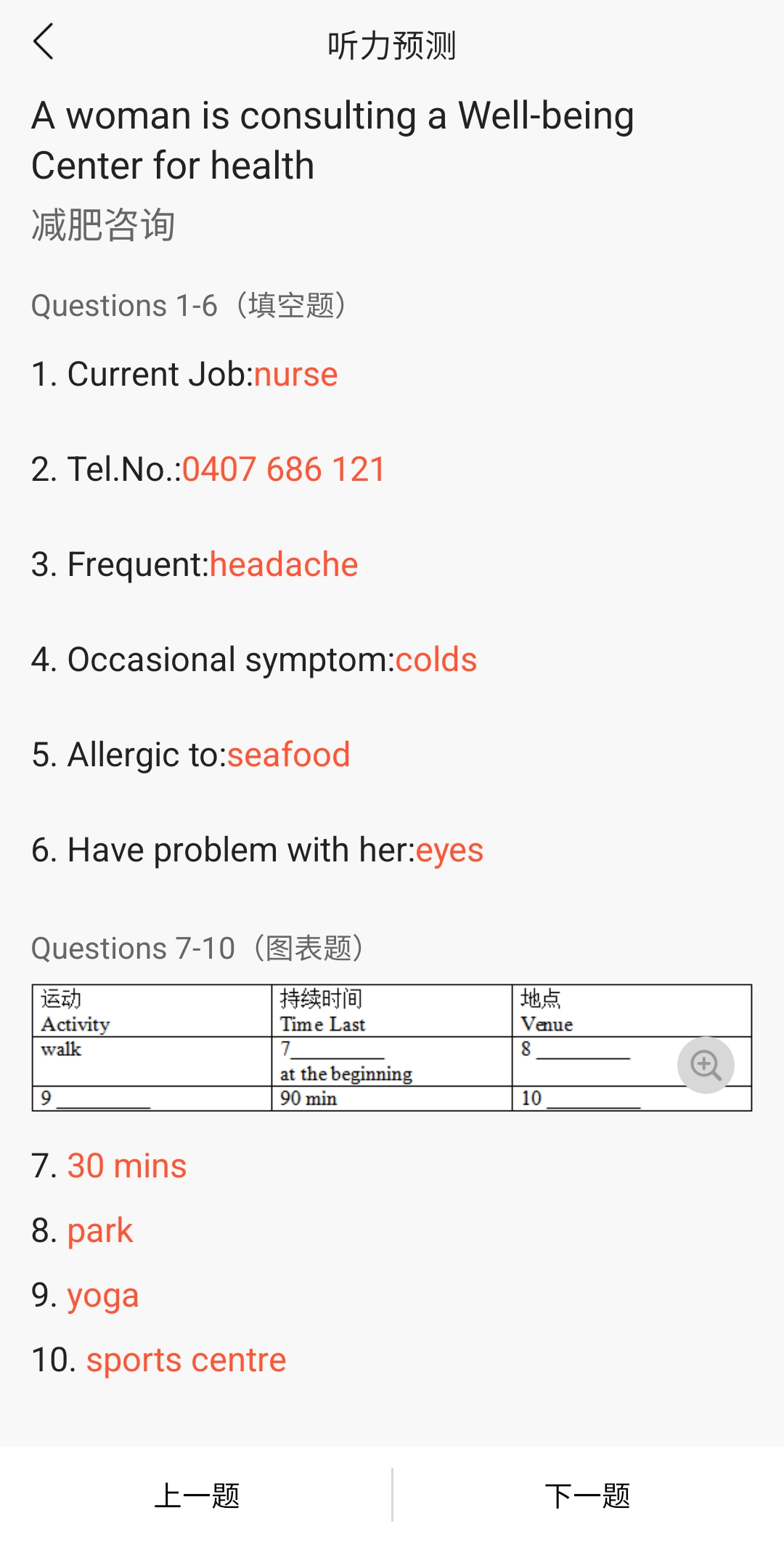784x1542 pixels.
Task: Go to the previous question 上一题
Action: pyautogui.click(x=196, y=1496)
